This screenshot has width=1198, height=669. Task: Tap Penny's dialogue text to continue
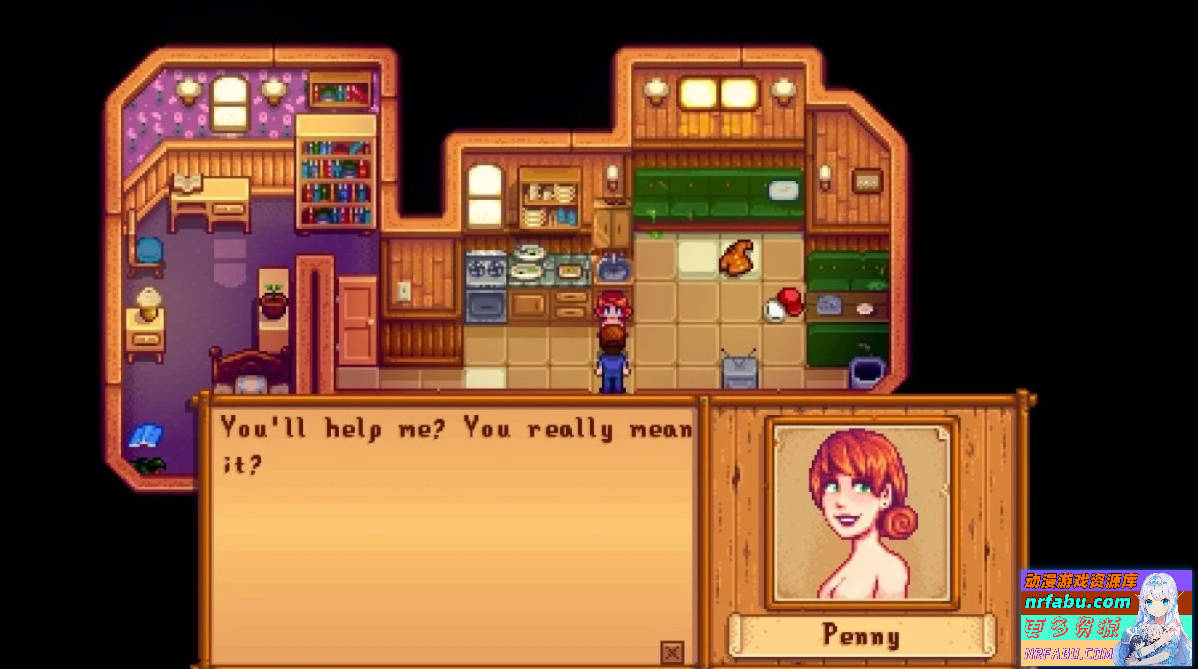[x=455, y=445]
